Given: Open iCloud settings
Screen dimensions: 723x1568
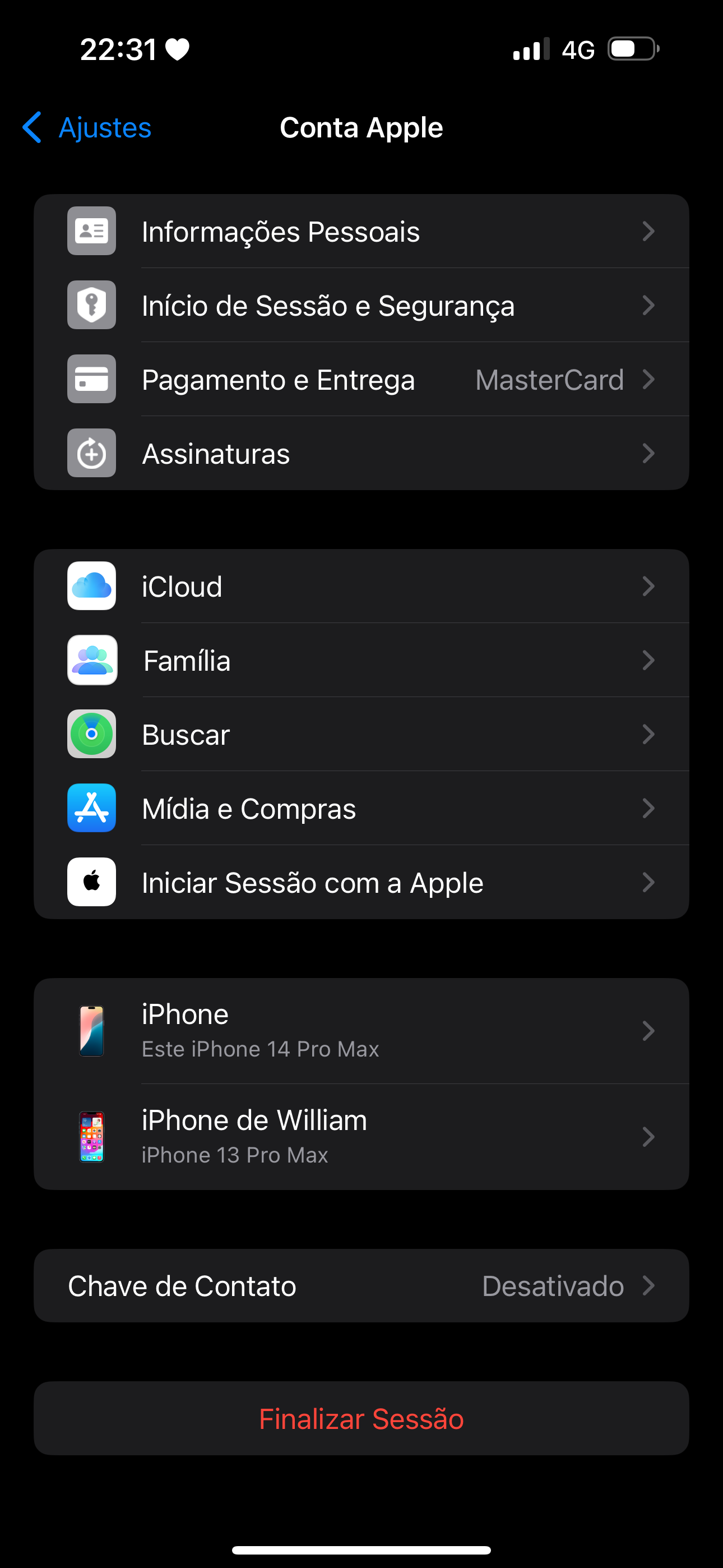Looking at the screenshot, I should pyautogui.click(x=361, y=587).
